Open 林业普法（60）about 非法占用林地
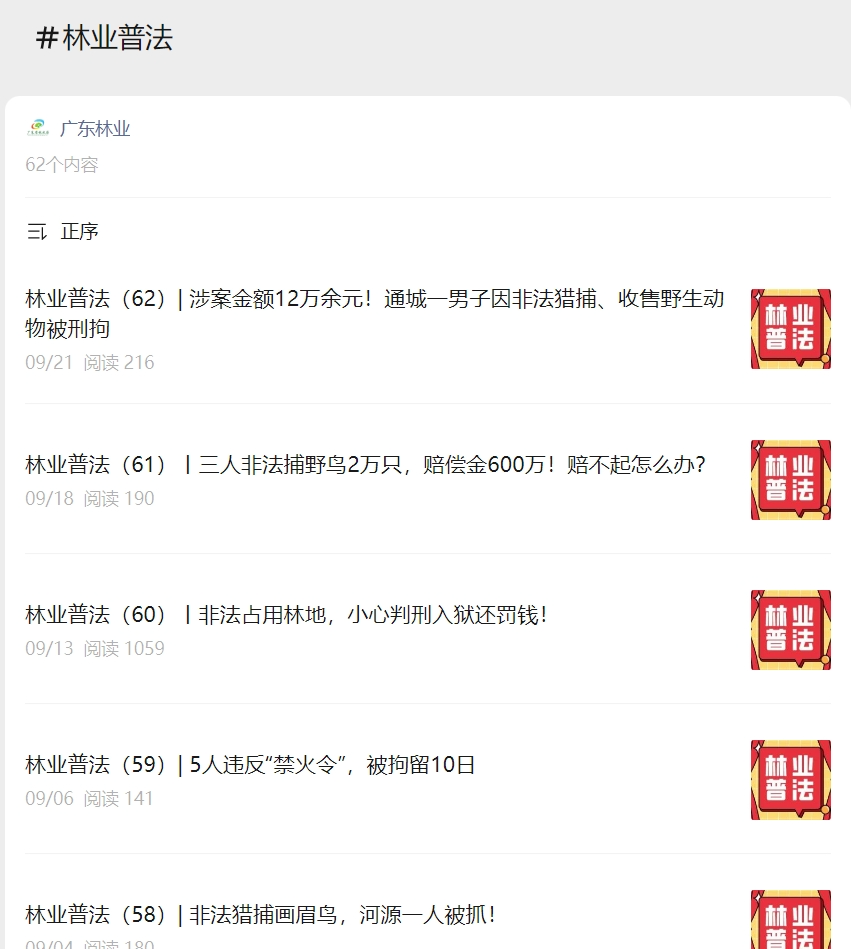 tap(286, 615)
